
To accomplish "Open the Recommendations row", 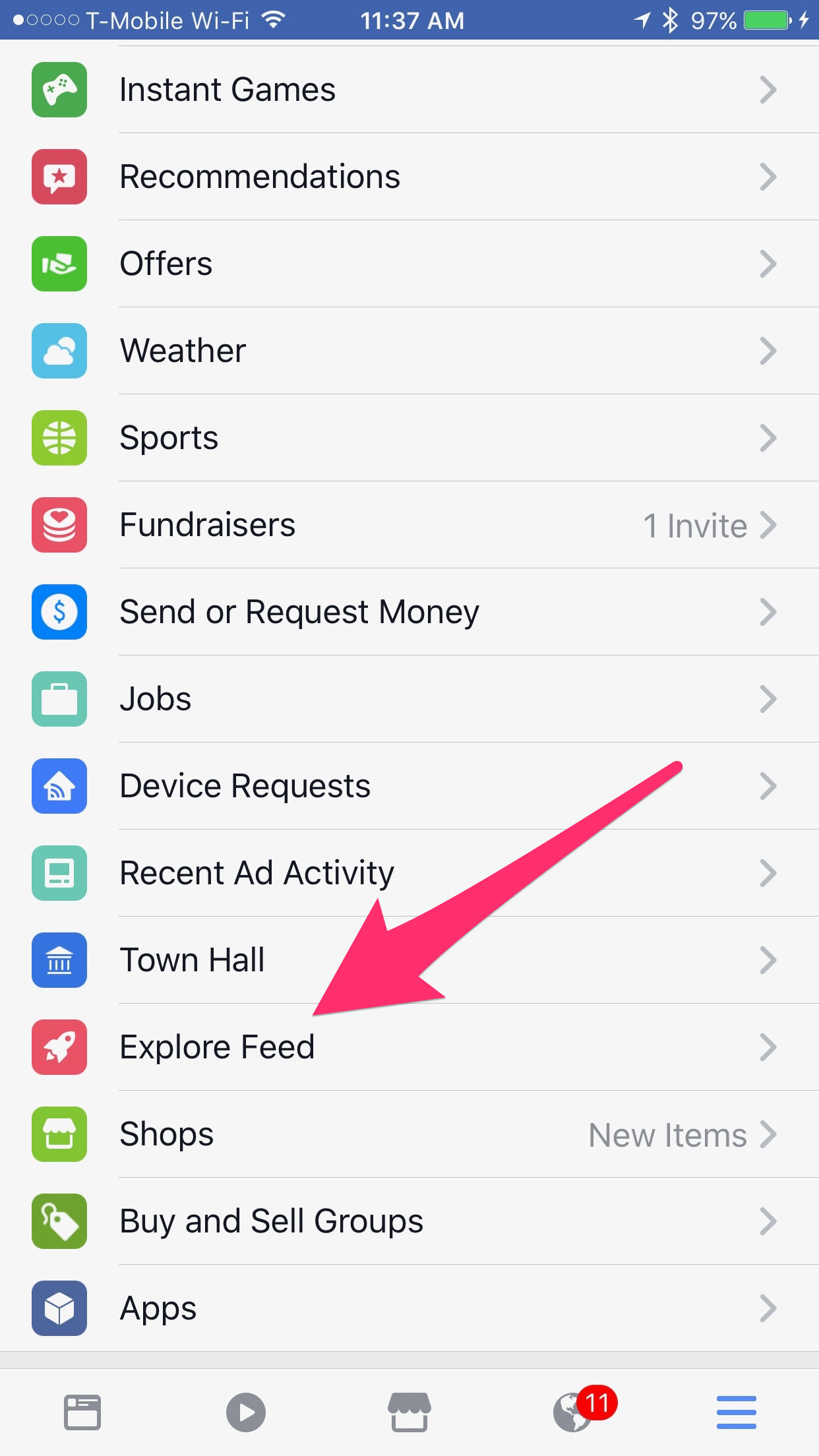I will point(409,177).
